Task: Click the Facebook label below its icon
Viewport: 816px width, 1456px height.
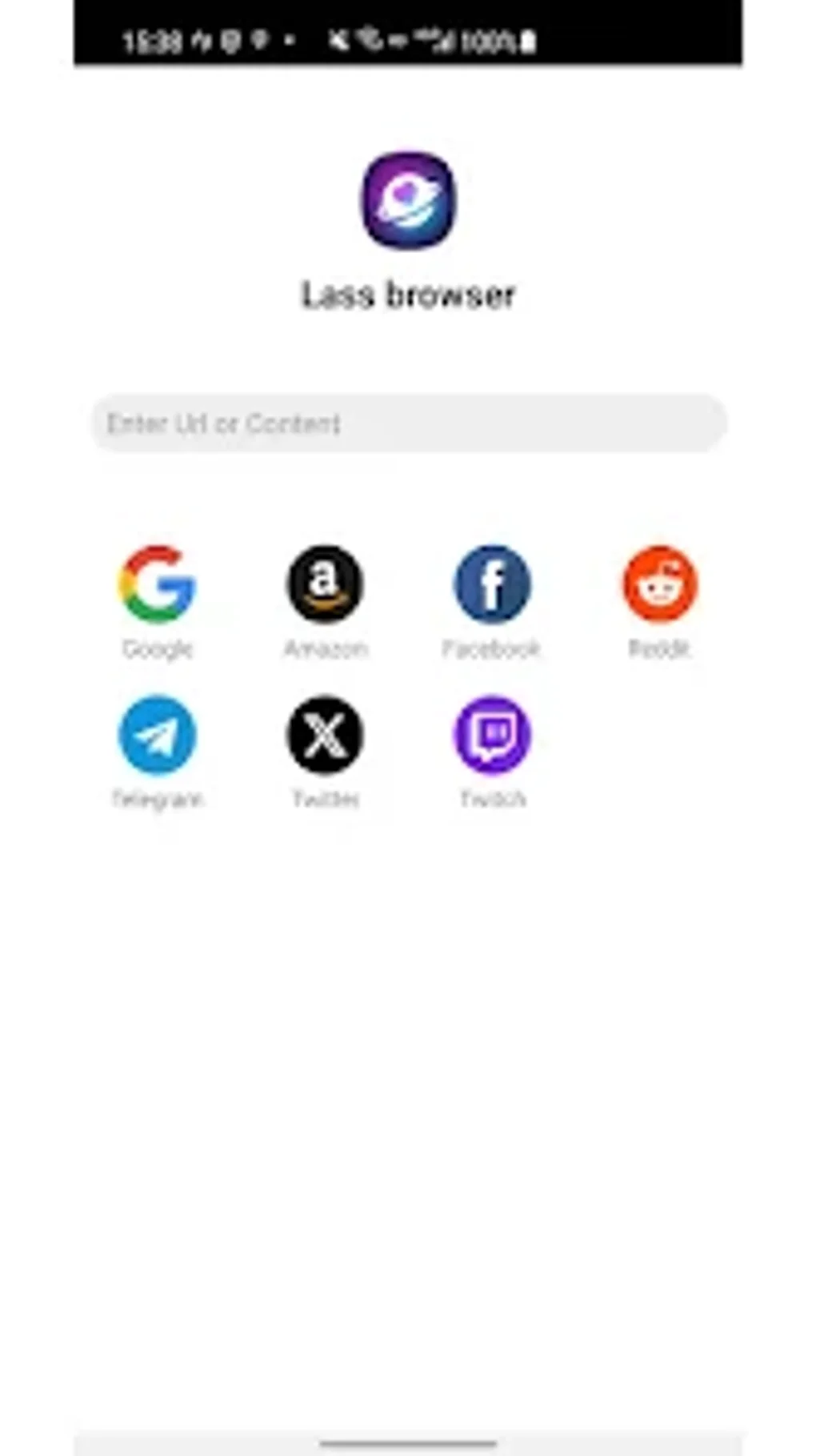Action: [493, 648]
